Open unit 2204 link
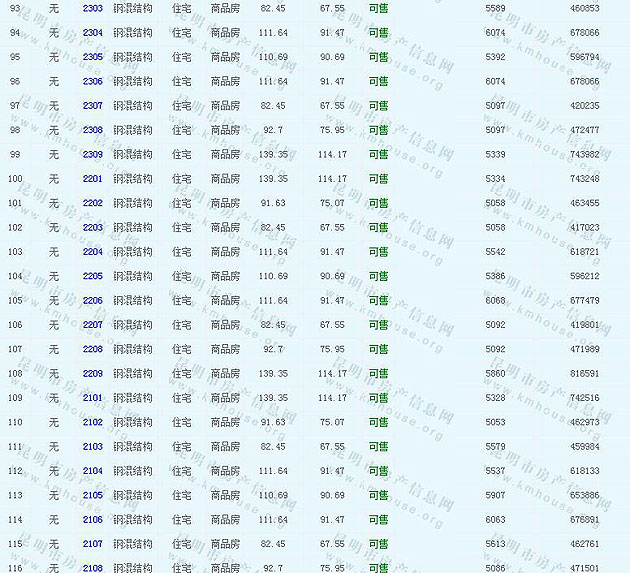The width and height of the screenshot is (630, 573). [x=92, y=252]
